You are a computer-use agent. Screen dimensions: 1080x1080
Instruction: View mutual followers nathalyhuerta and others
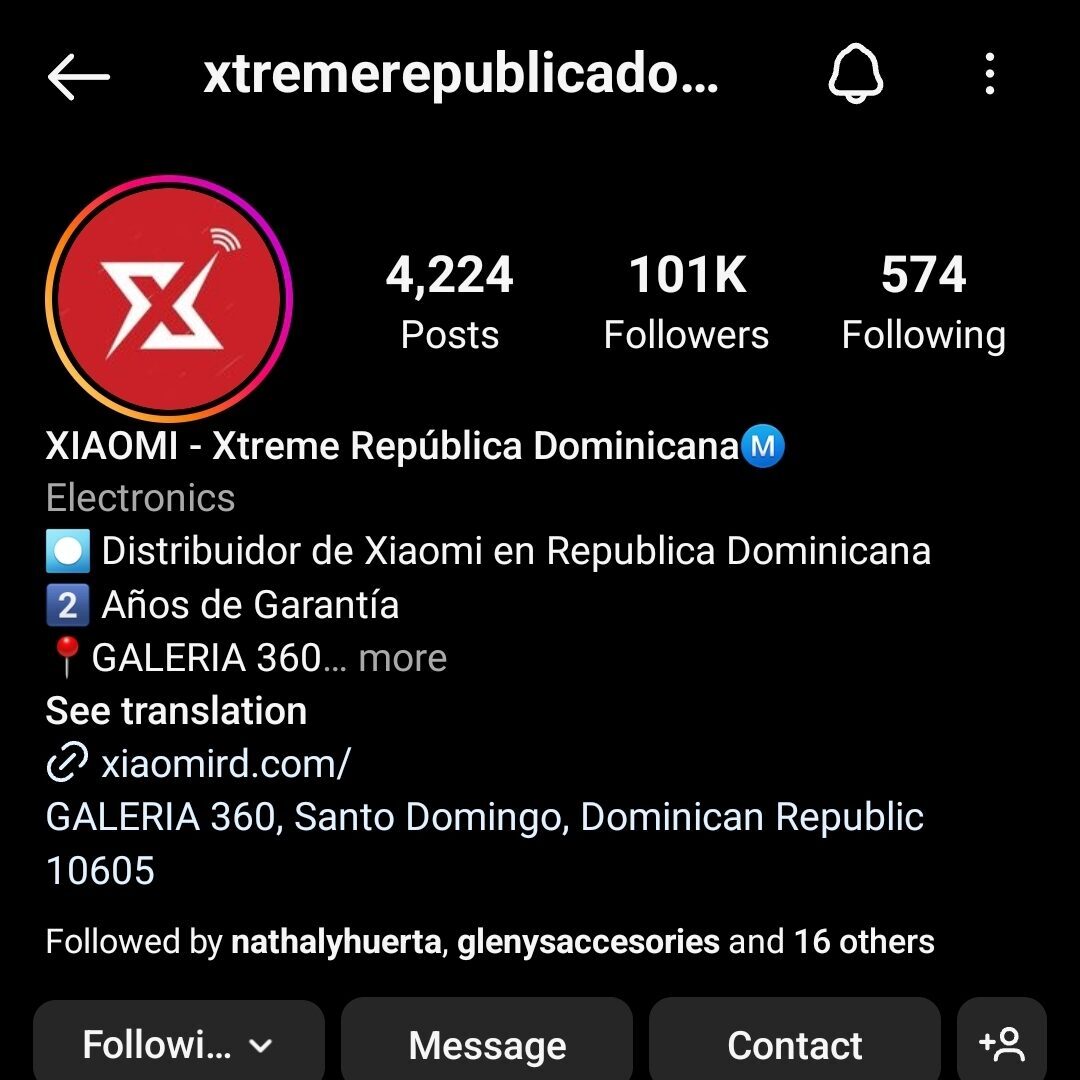pyautogui.click(x=490, y=942)
